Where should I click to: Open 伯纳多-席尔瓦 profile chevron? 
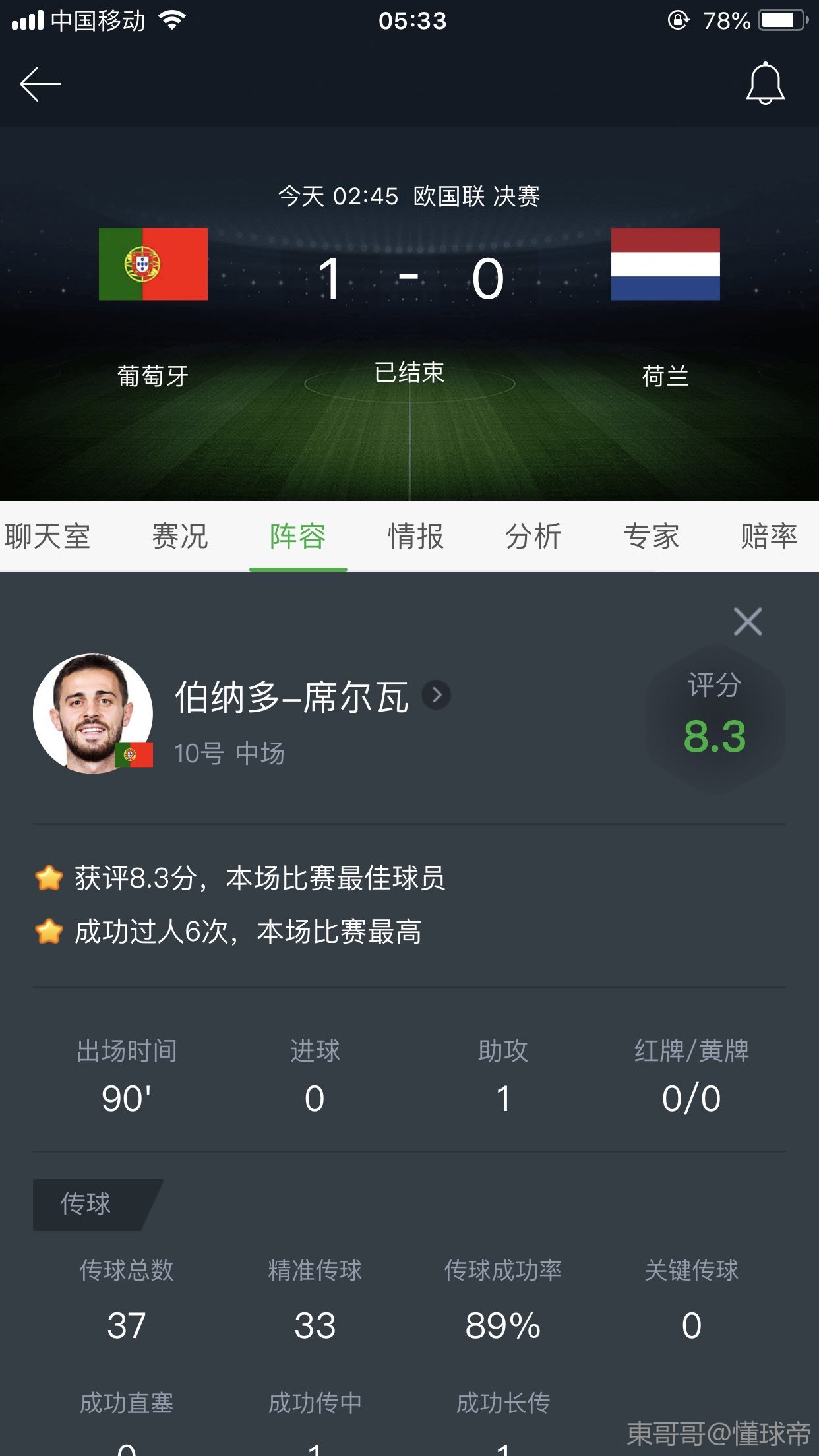coord(436,695)
